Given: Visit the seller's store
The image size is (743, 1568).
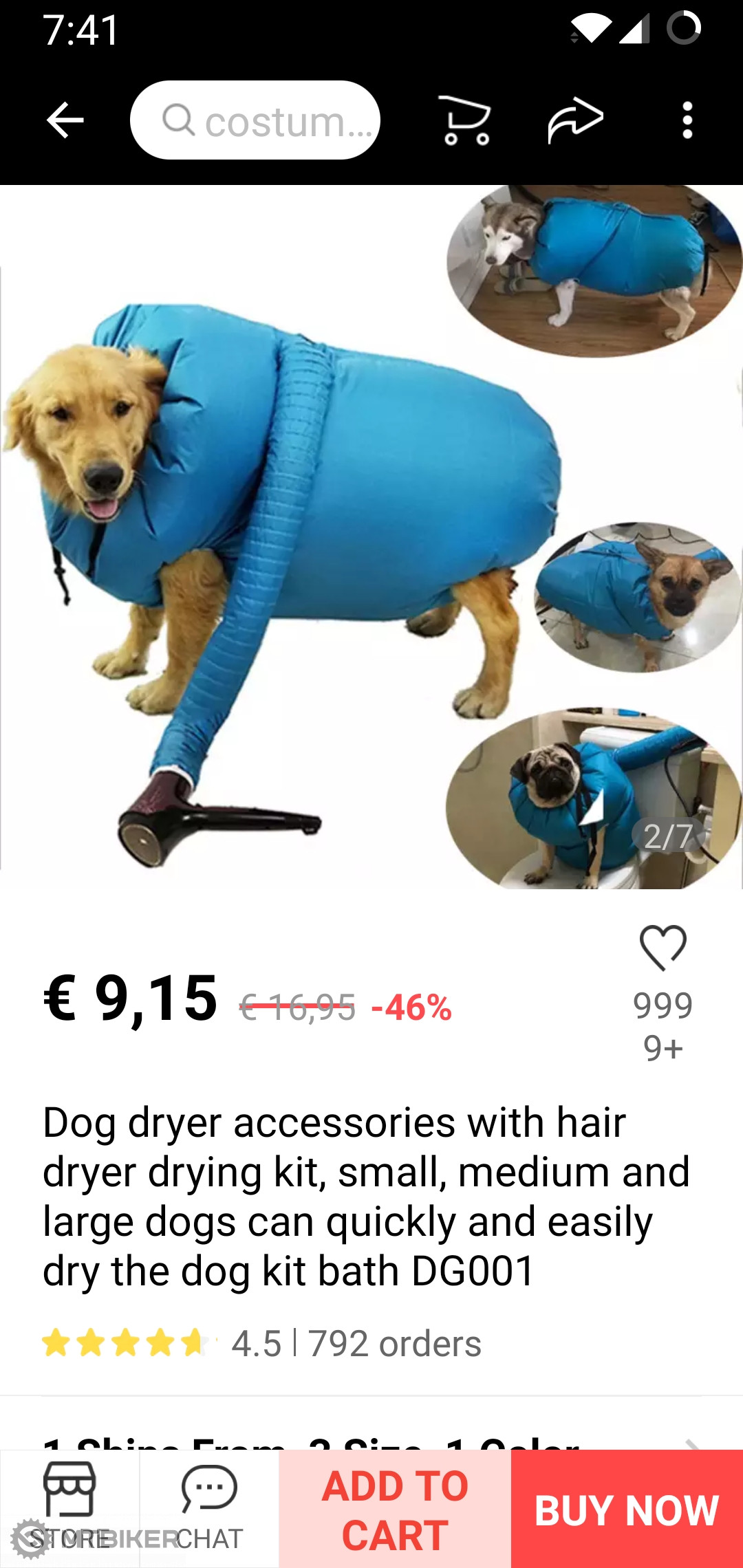Looking at the screenshot, I should (x=69, y=1506).
